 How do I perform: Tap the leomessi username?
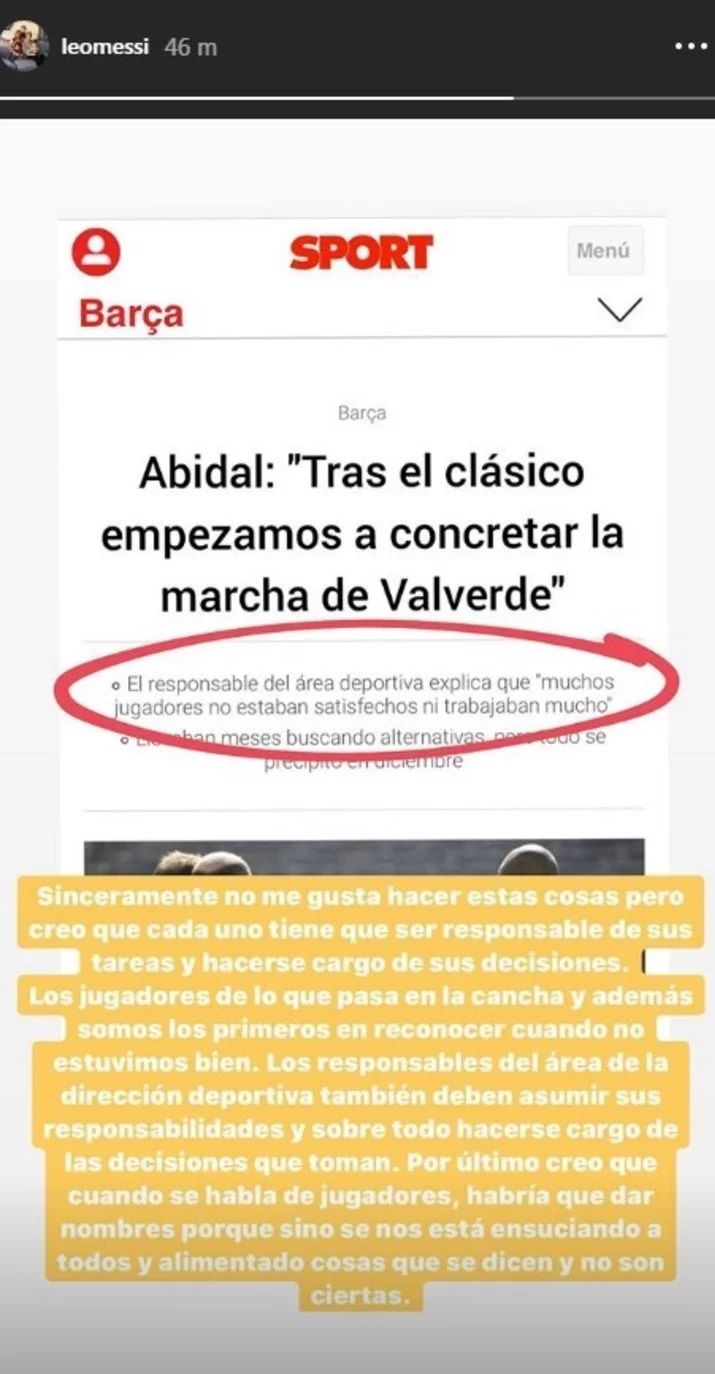106,47
